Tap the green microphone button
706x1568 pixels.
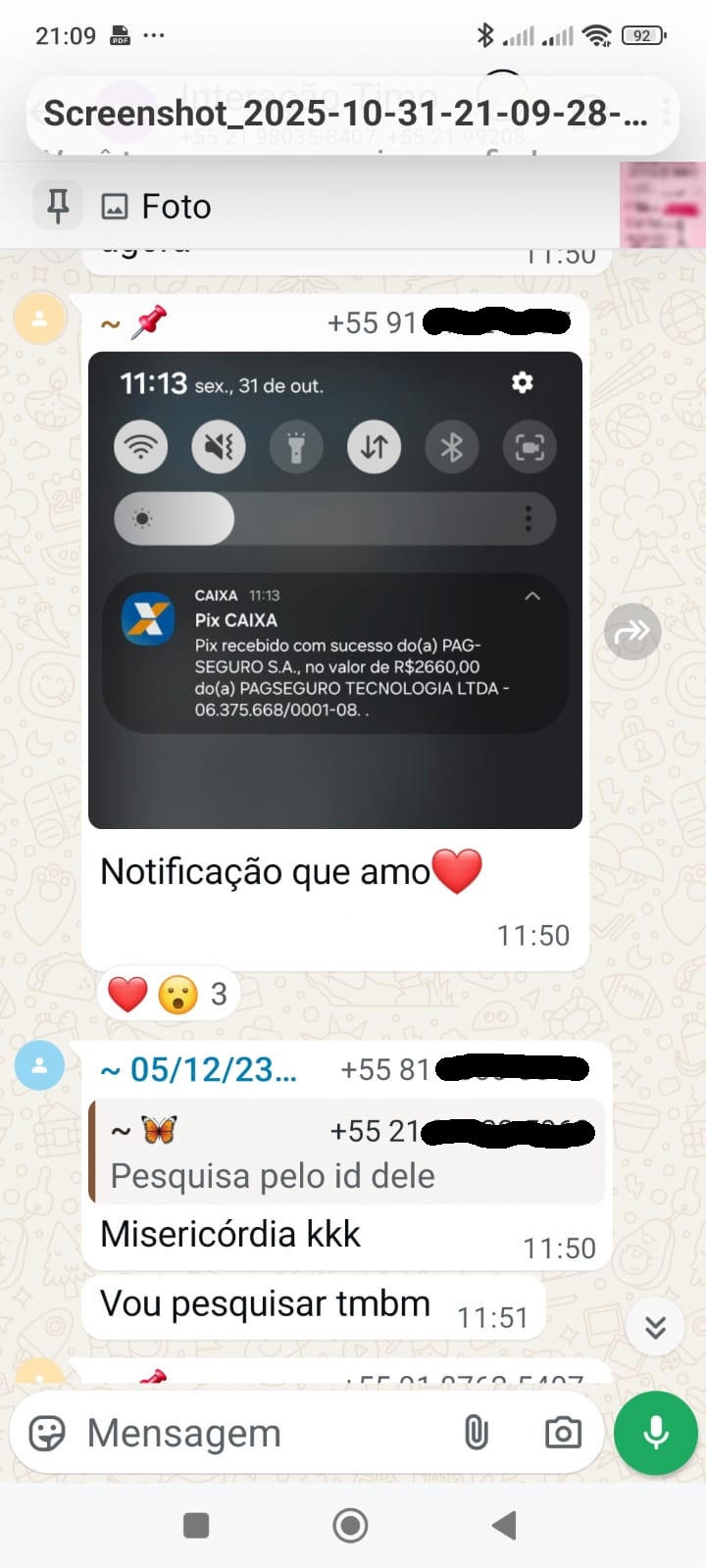(x=654, y=1432)
